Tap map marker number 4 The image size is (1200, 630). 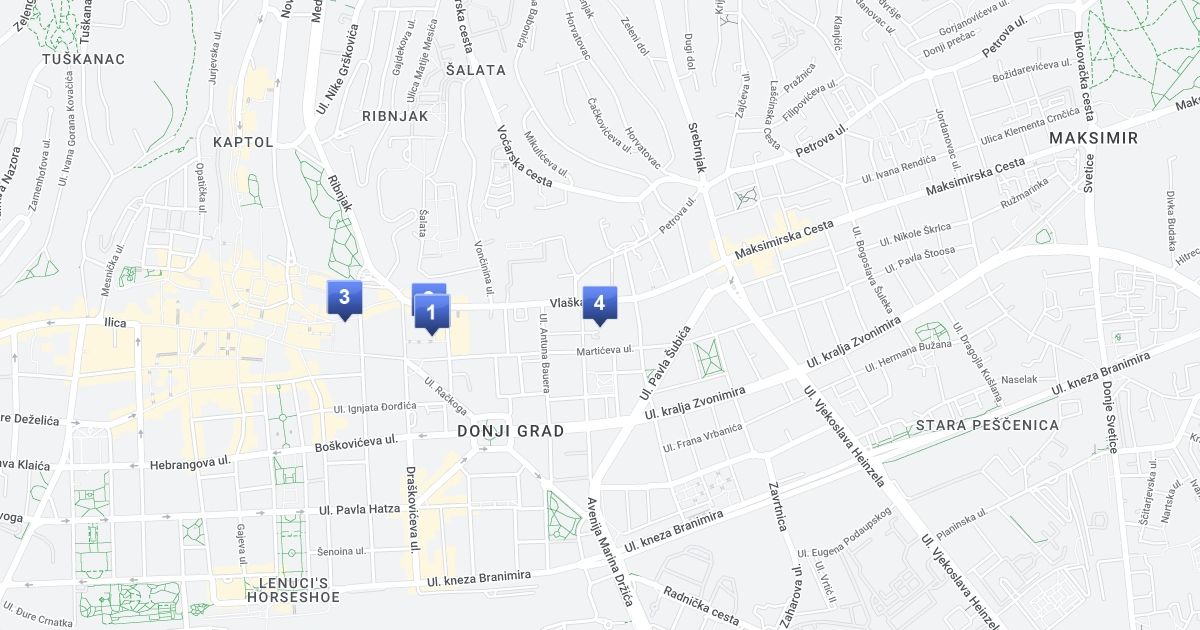tap(600, 303)
